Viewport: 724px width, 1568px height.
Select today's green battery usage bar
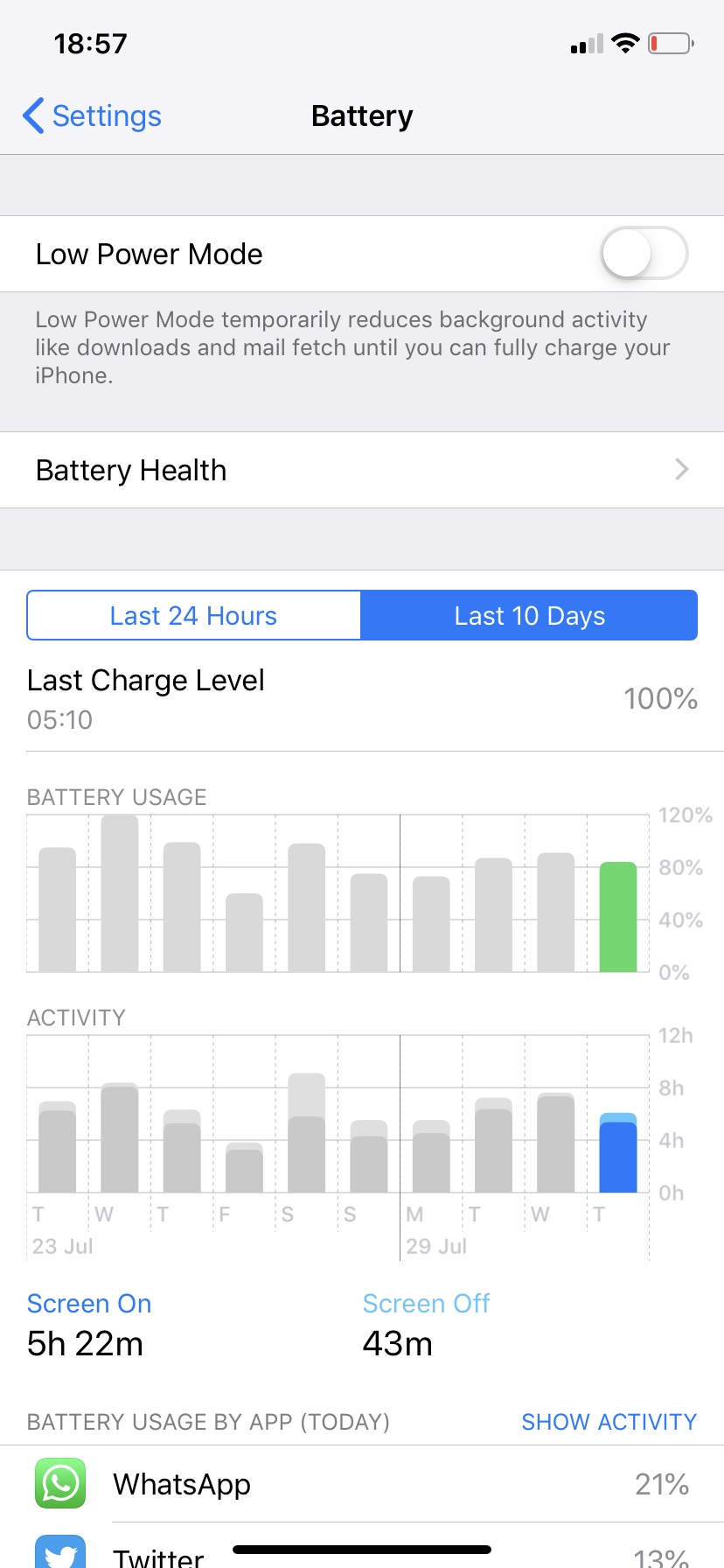tap(618, 916)
